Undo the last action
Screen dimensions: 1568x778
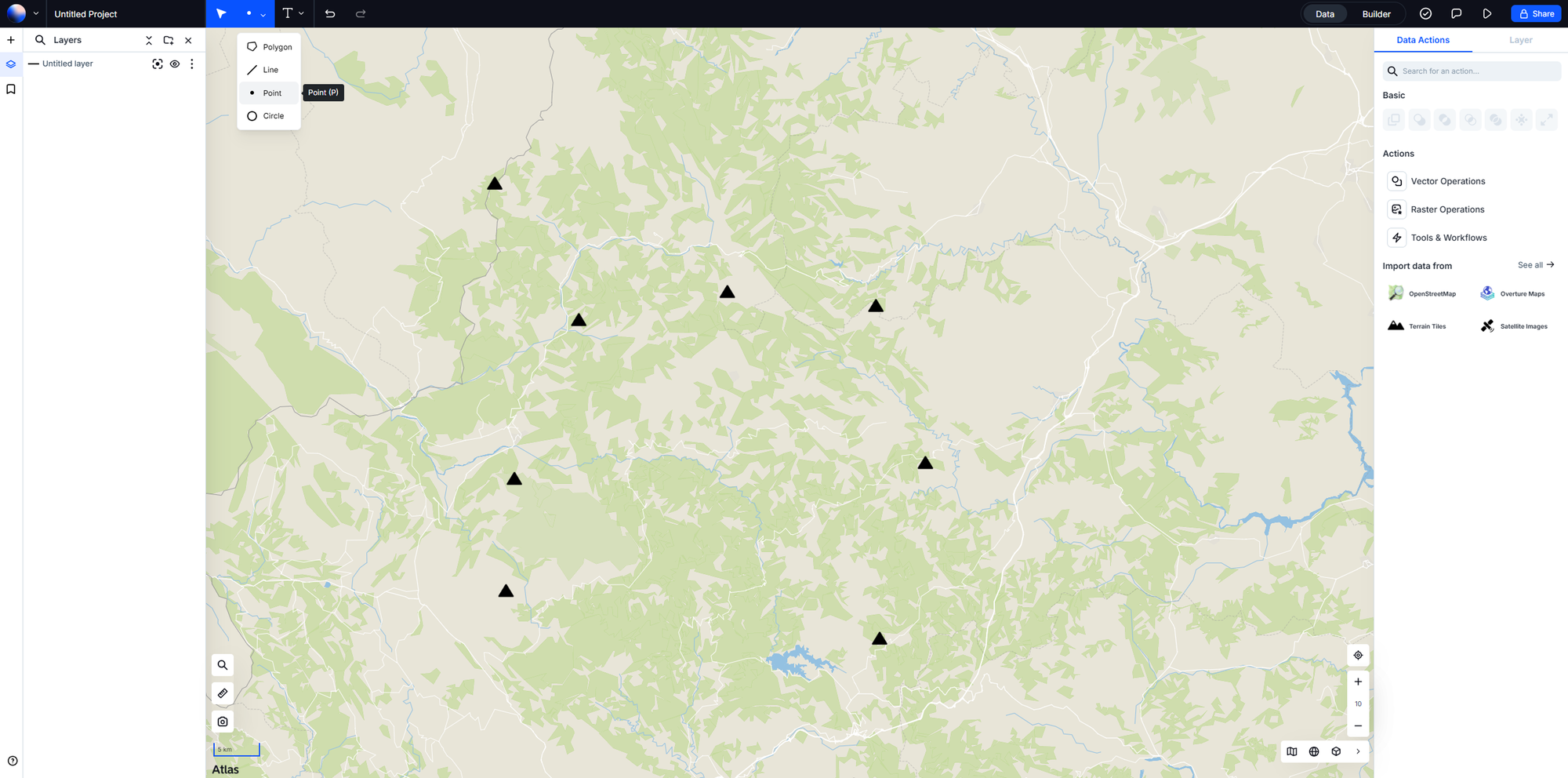330,13
